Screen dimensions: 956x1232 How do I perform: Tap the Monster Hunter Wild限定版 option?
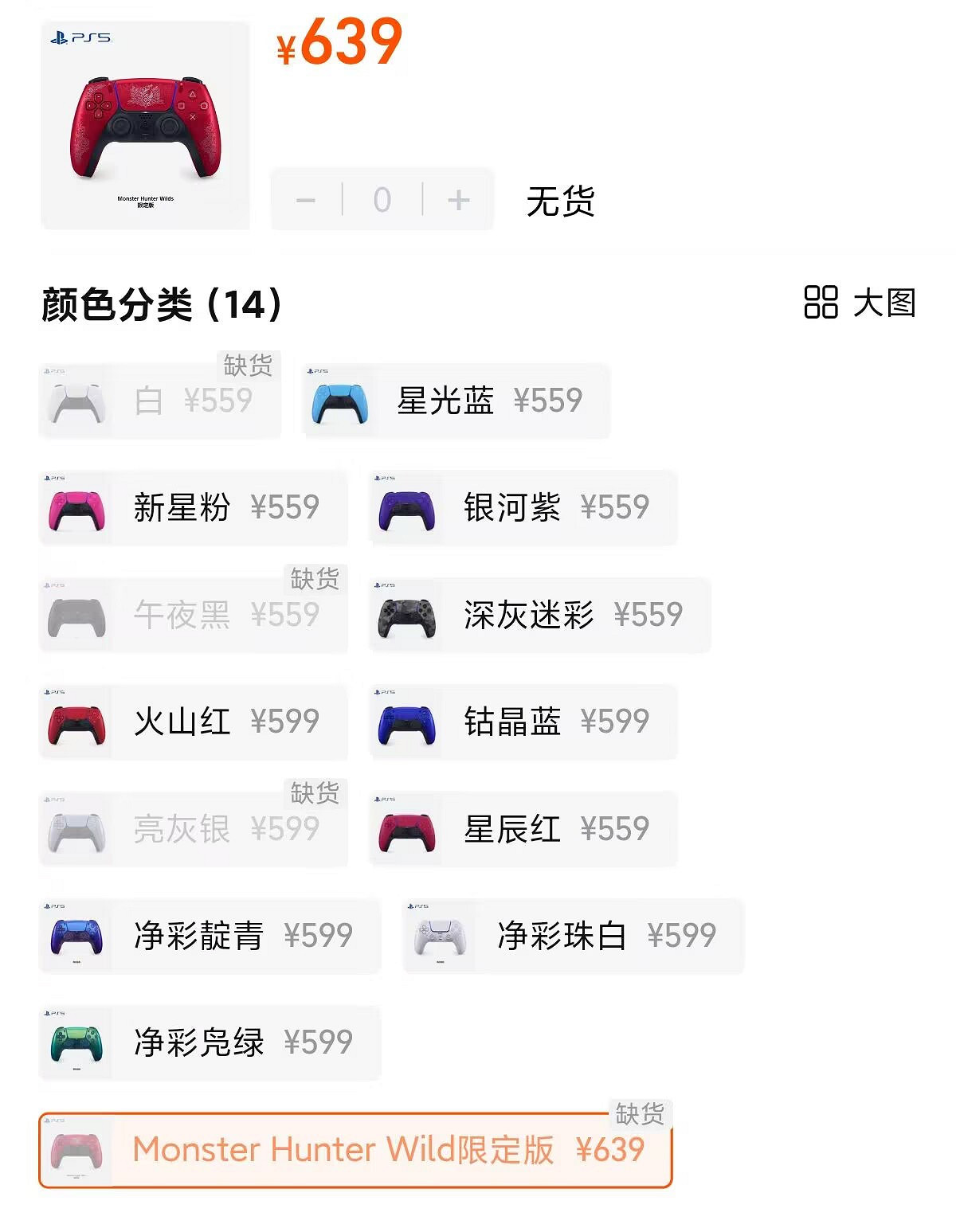point(355,1150)
